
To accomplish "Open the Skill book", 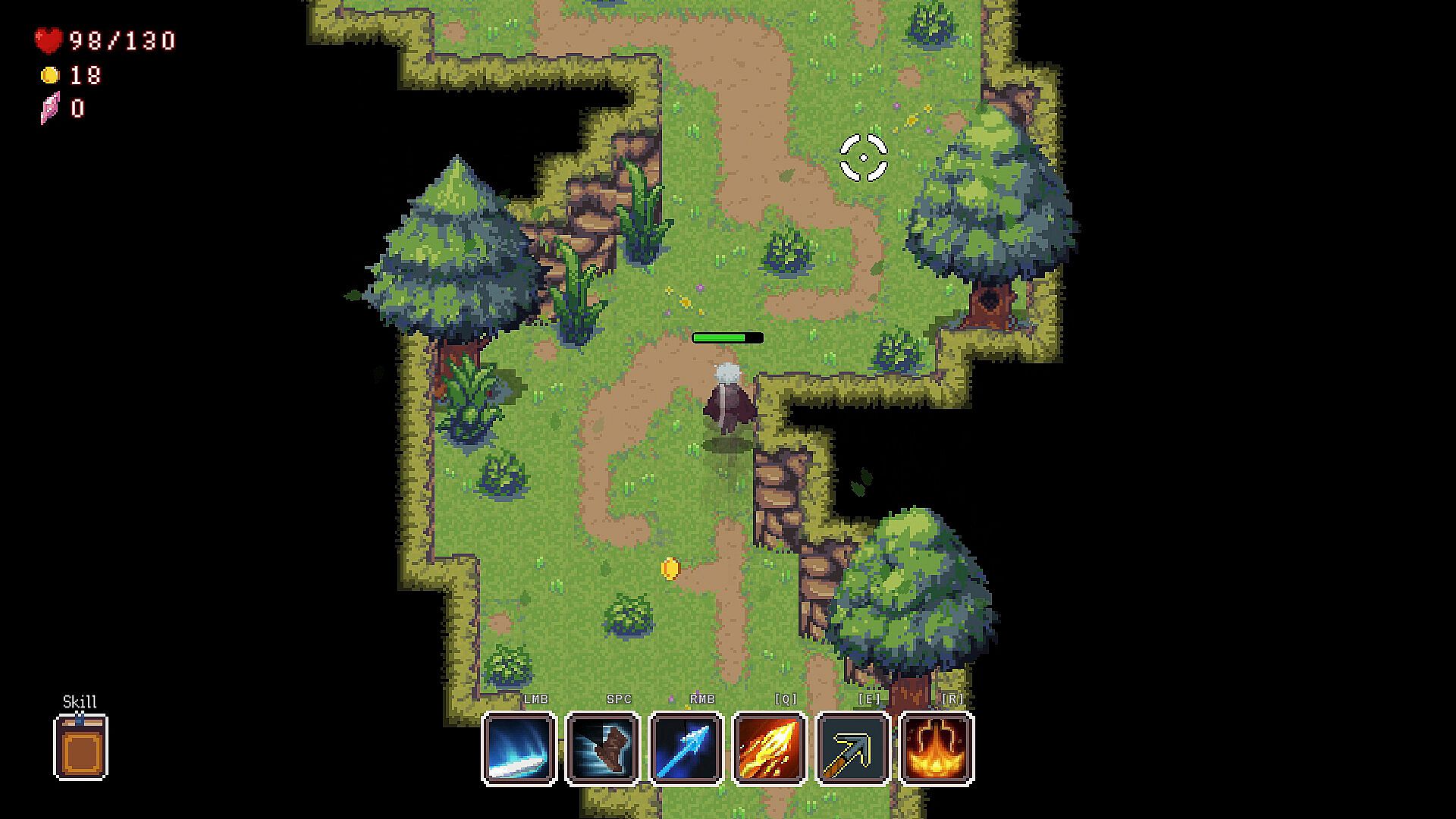I will [81, 748].
